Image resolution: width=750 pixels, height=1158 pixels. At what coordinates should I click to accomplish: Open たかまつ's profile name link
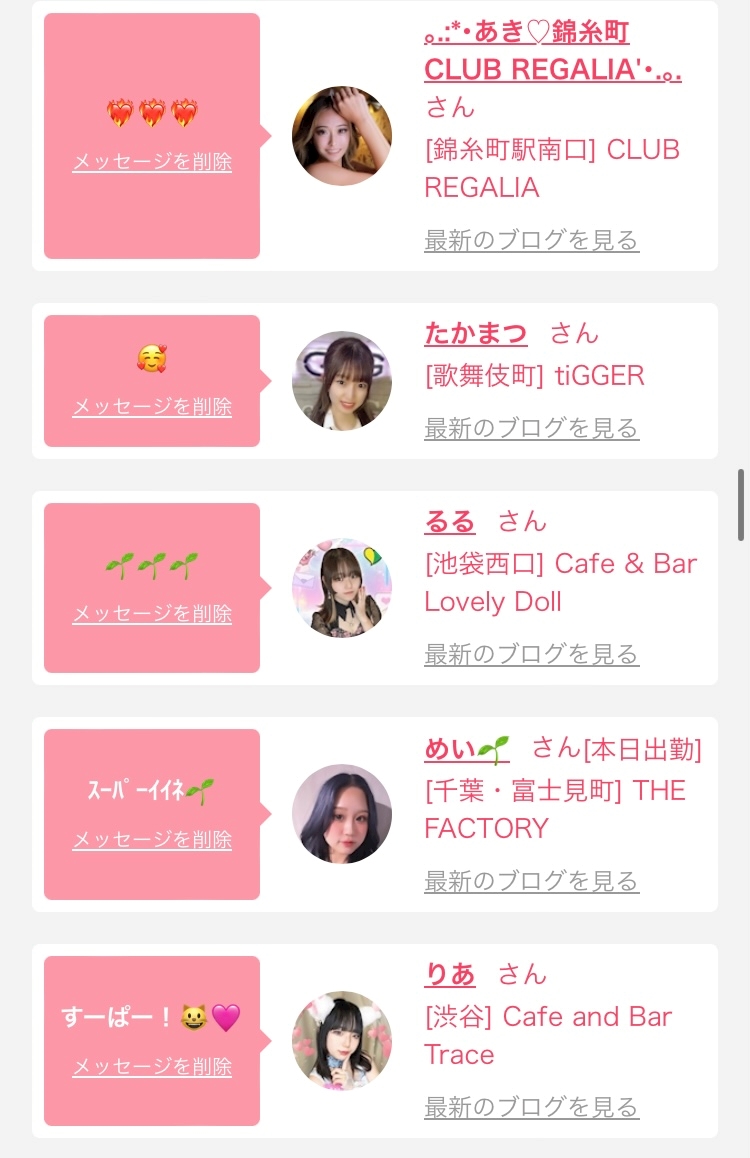475,333
